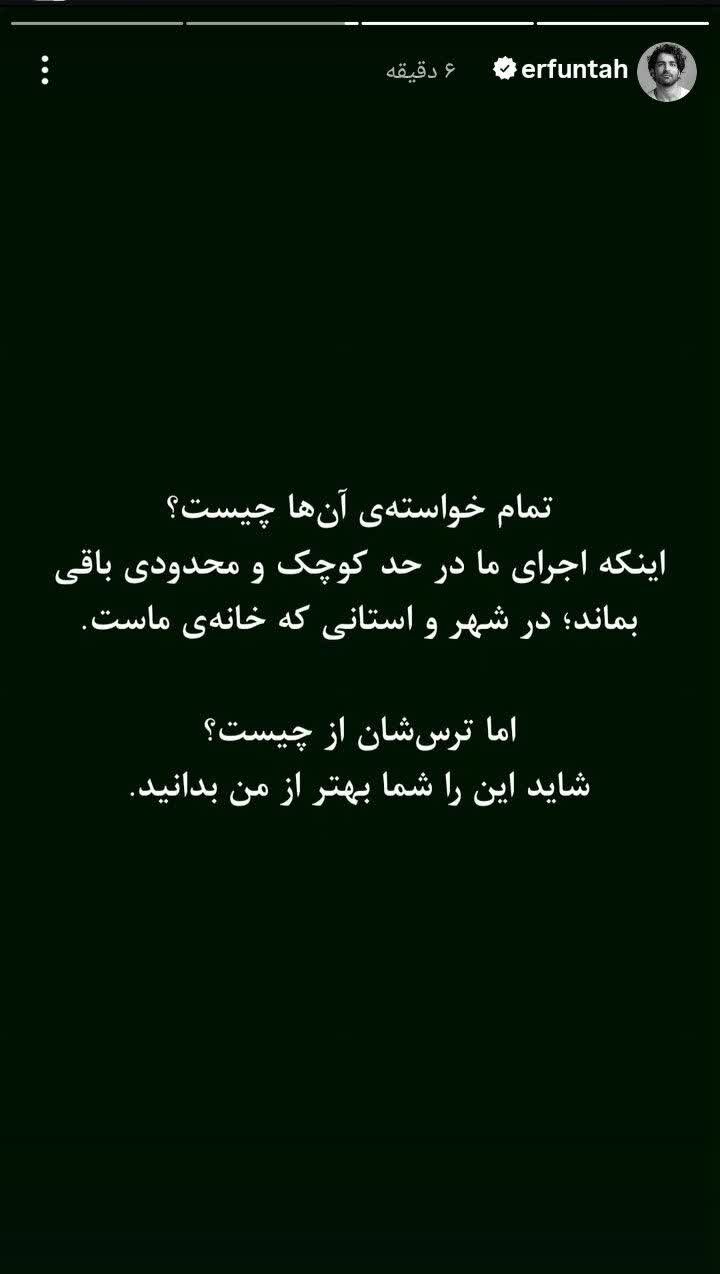Screen dimensions: 720x1274
Task: Tap the erfuntah username
Action: coord(574,69)
